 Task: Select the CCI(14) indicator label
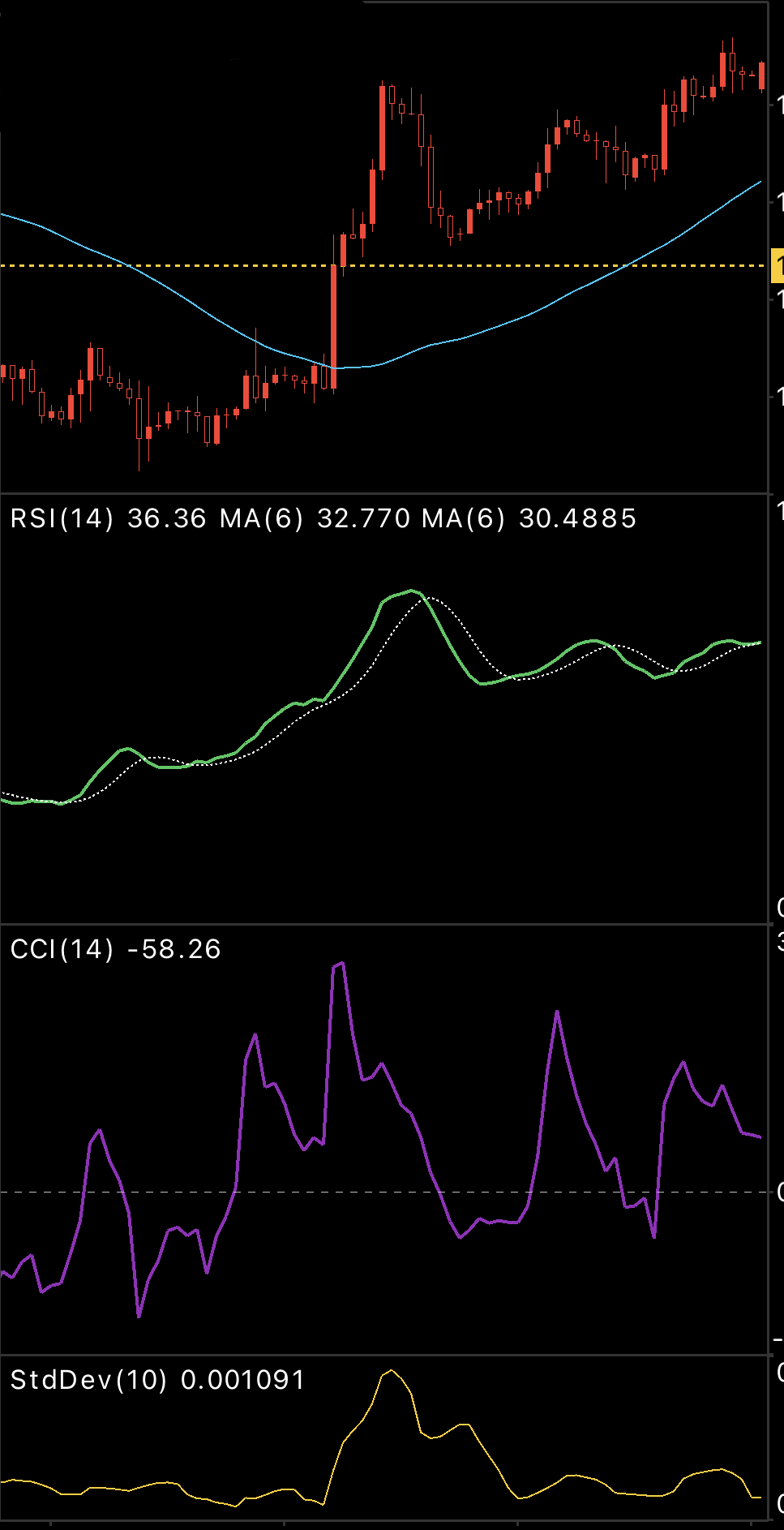tap(62, 949)
